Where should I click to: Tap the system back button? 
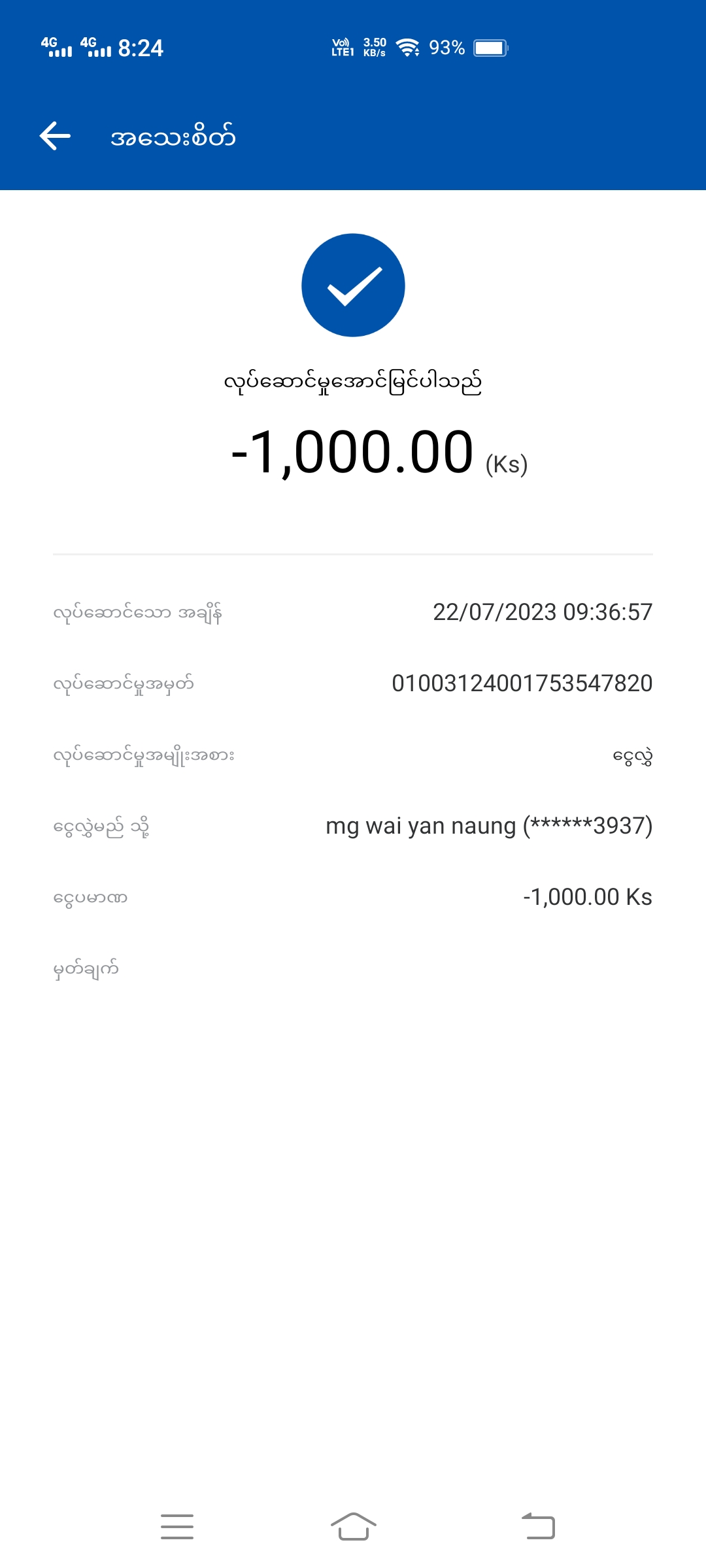pyautogui.click(x=538, y=1526)
